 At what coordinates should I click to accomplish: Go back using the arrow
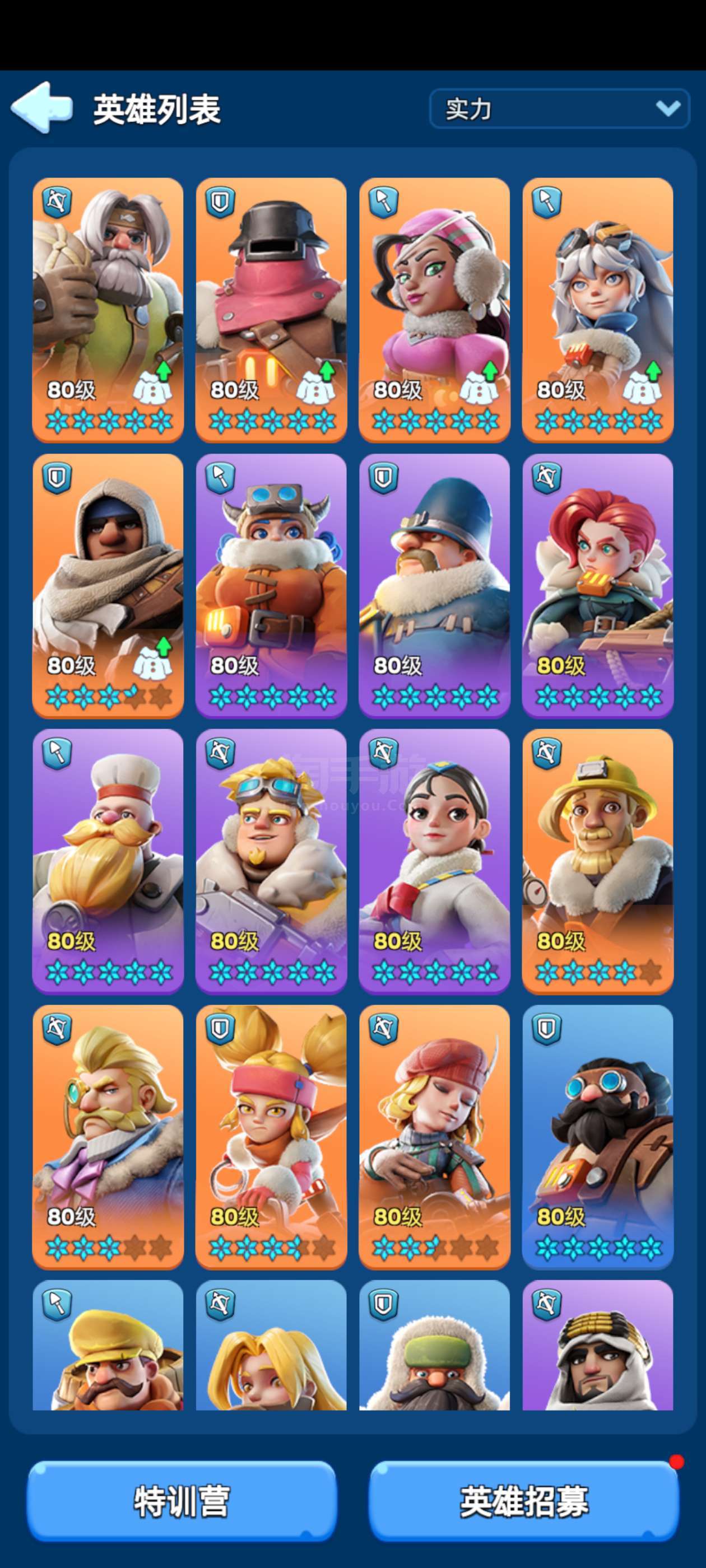(41, 108)
